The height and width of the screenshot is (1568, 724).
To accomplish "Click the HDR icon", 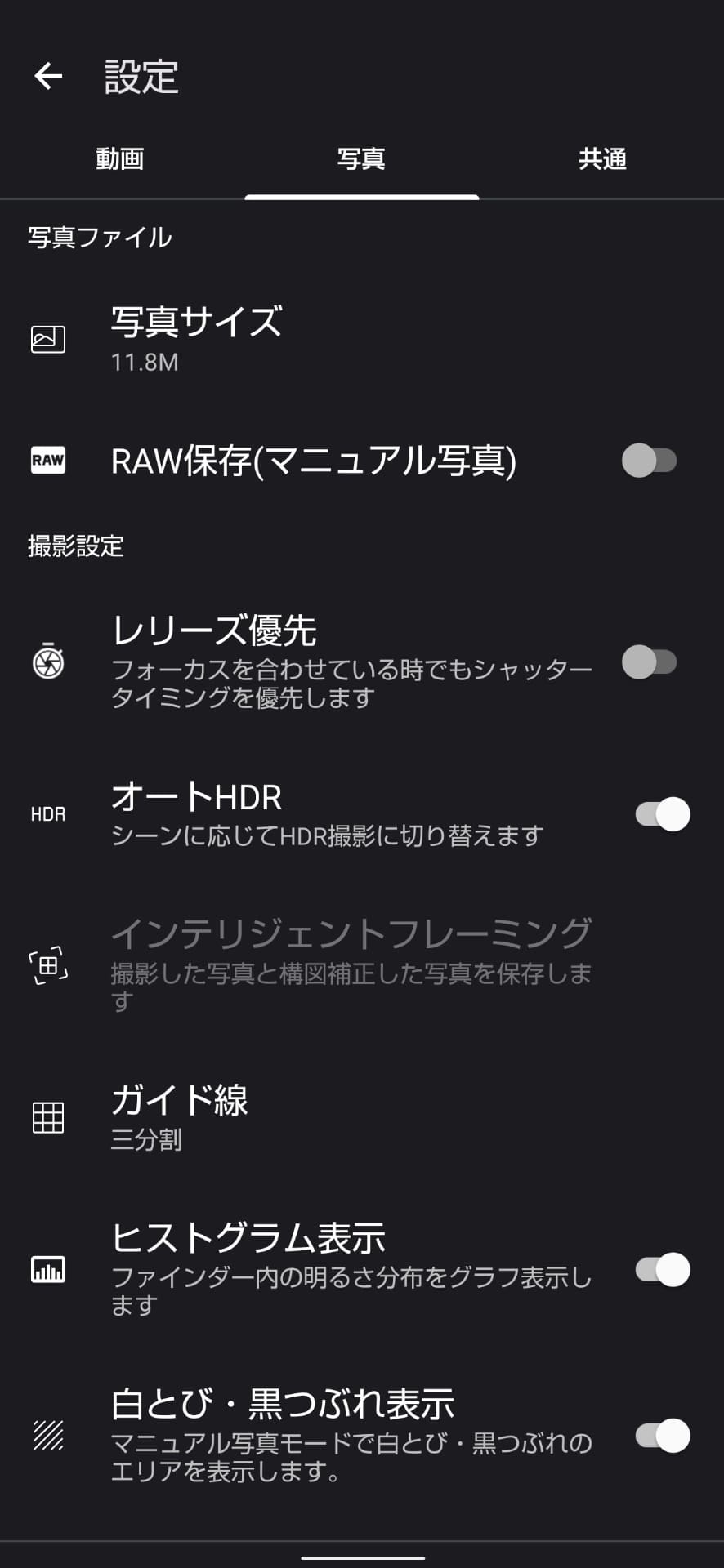I will [47, 813].
